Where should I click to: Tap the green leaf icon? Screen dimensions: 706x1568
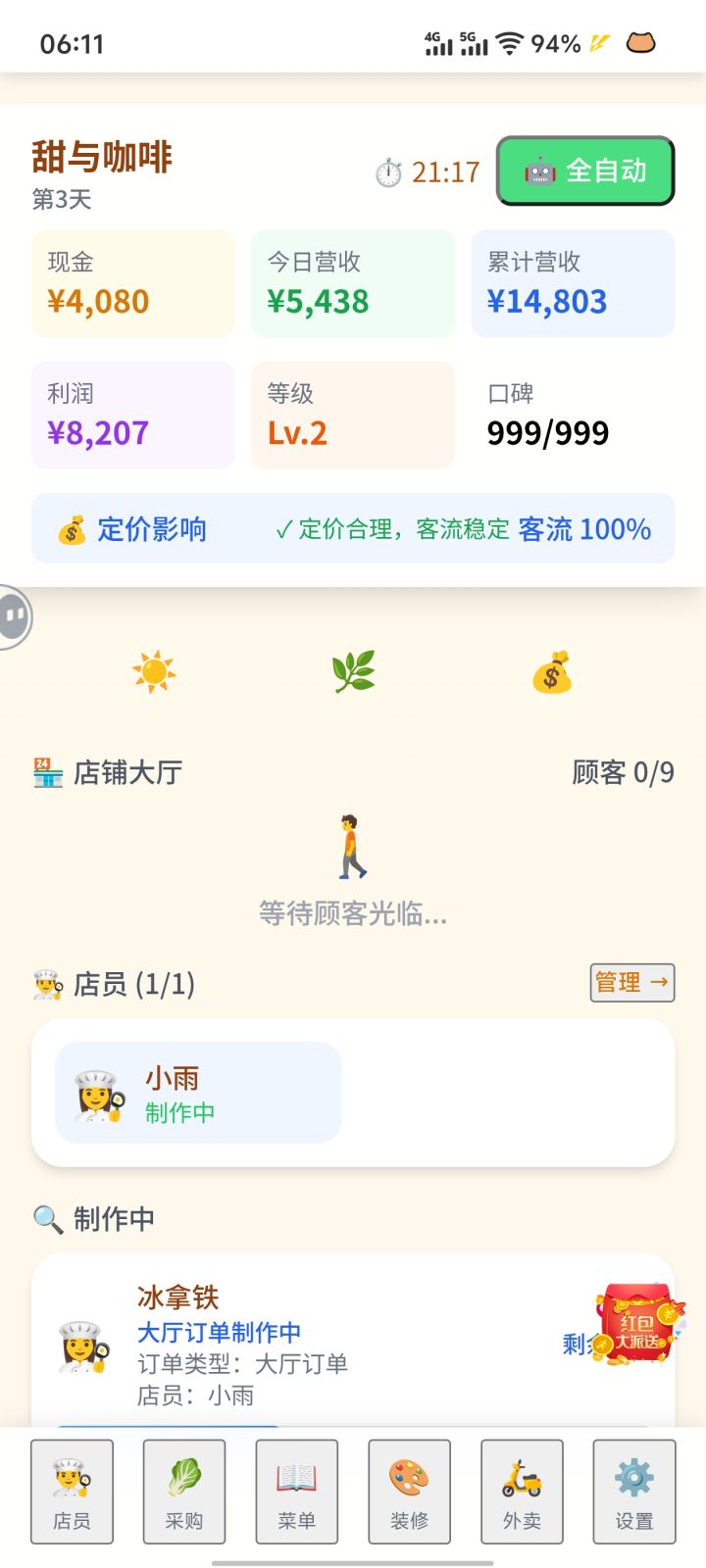coord(353,670)
